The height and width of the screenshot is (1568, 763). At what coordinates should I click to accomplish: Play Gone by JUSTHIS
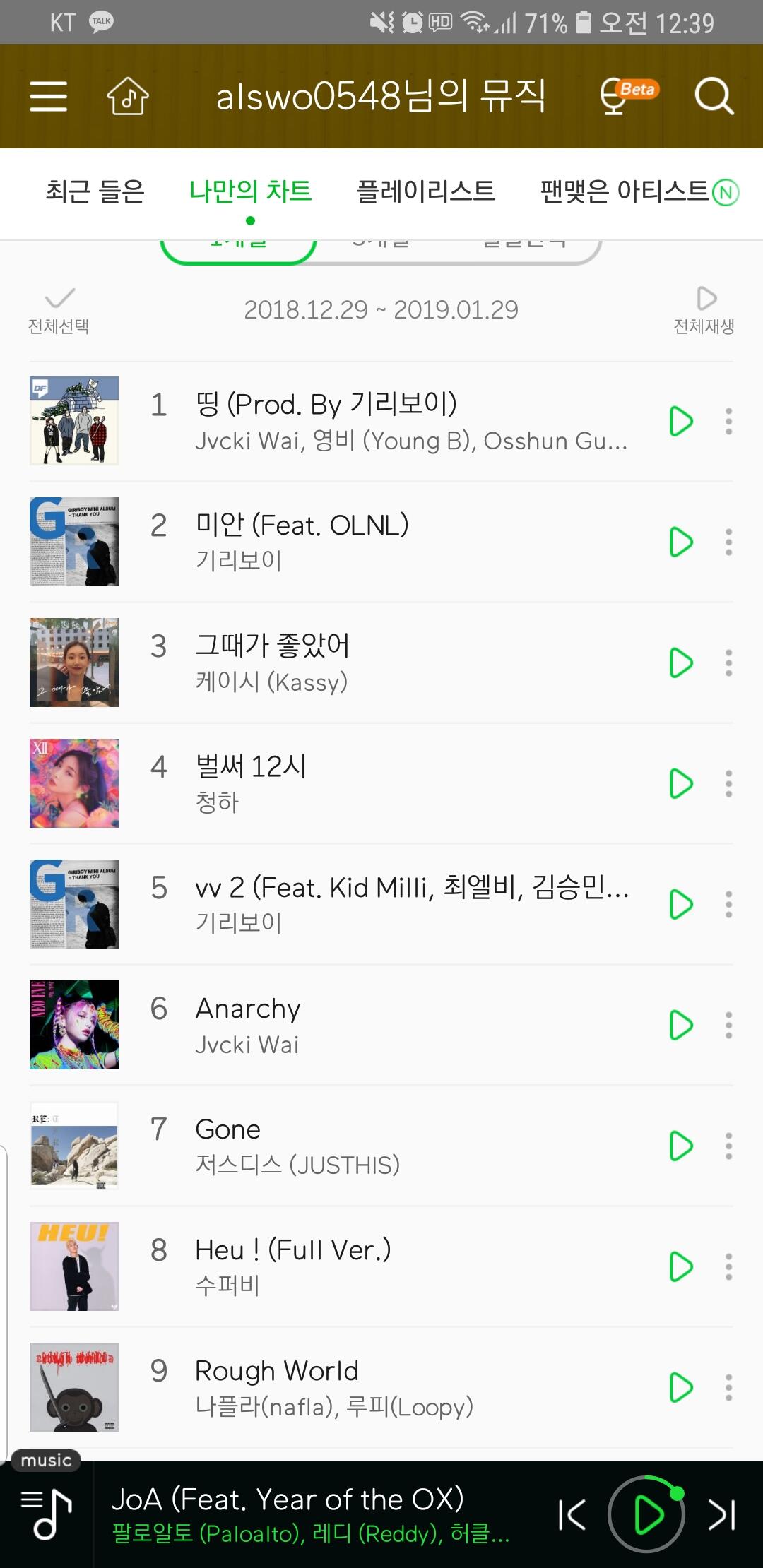point(680,1146)
